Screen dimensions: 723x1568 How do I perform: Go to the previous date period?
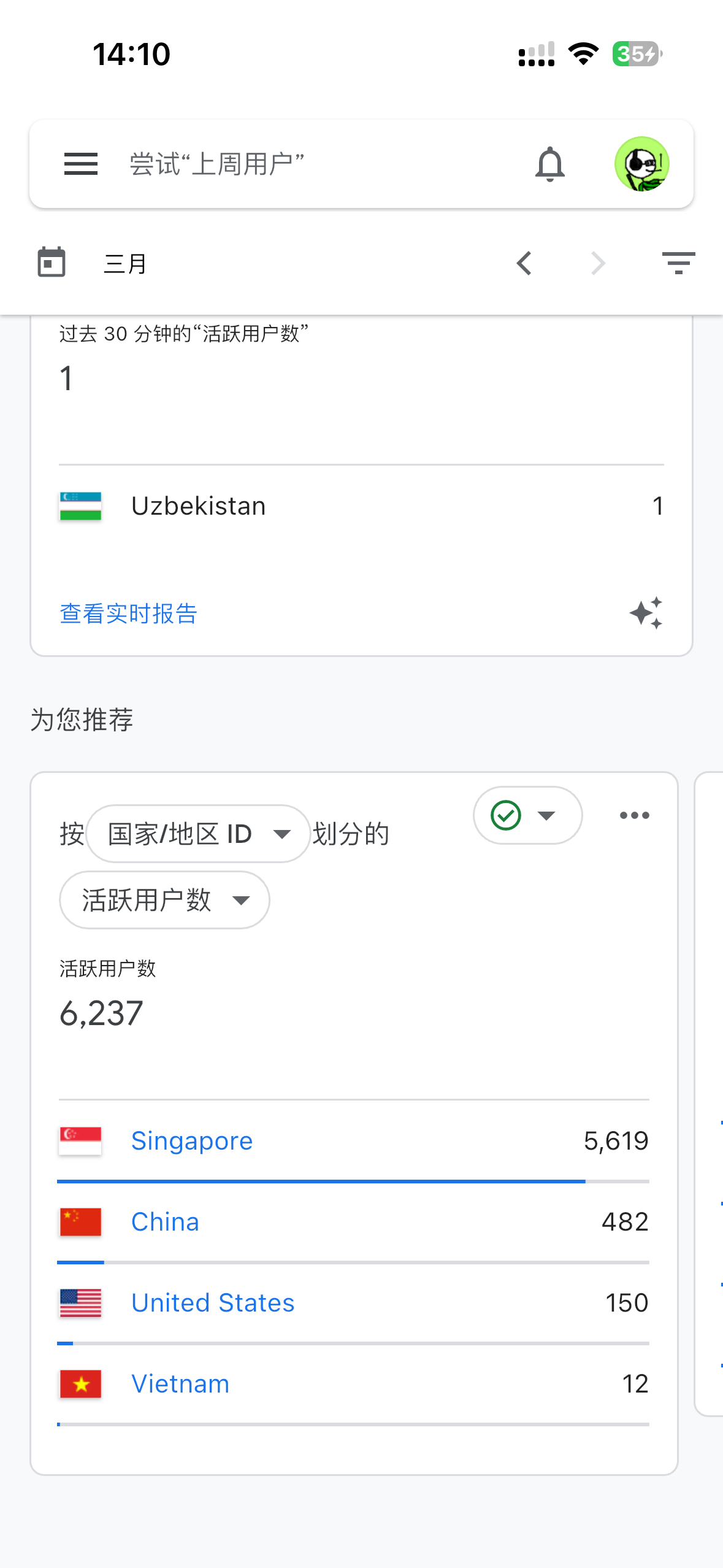(524, 263)
